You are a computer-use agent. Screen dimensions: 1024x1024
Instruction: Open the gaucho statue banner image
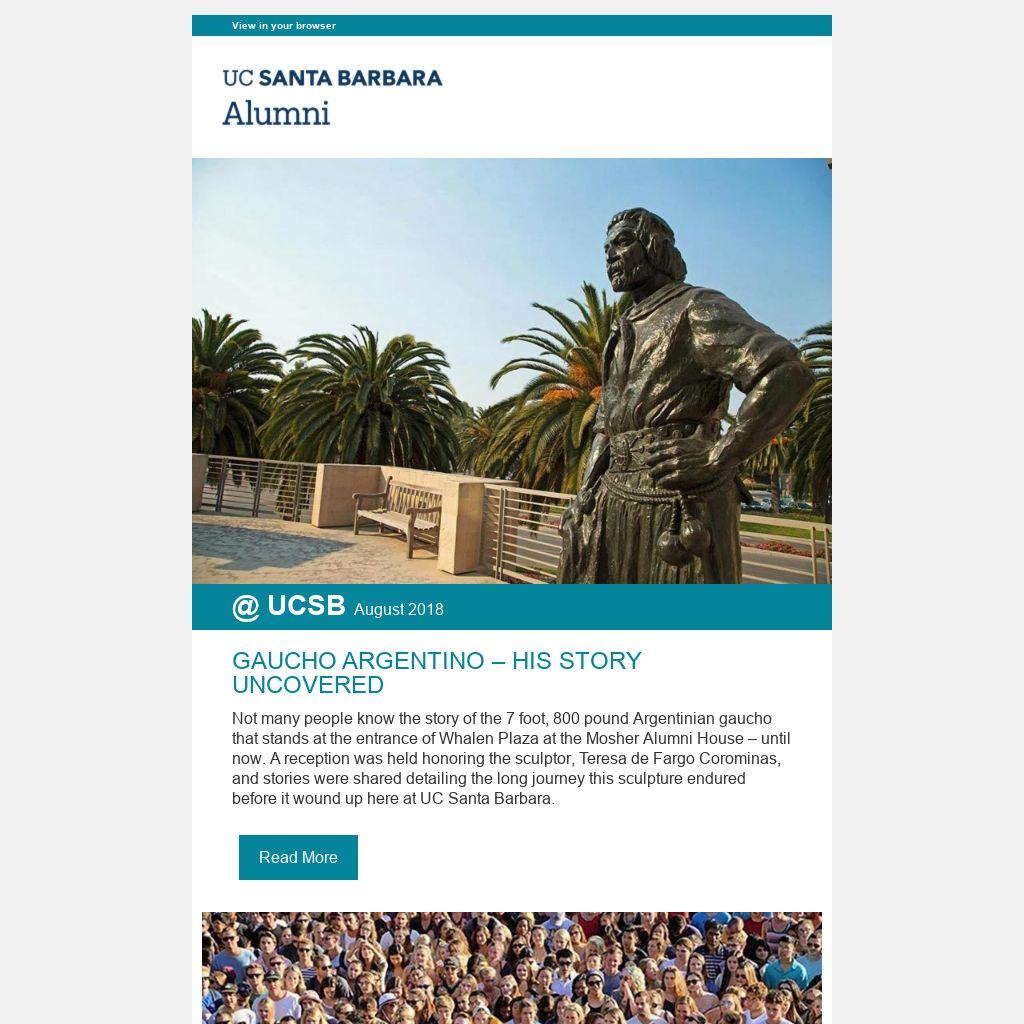coord(511,370)
